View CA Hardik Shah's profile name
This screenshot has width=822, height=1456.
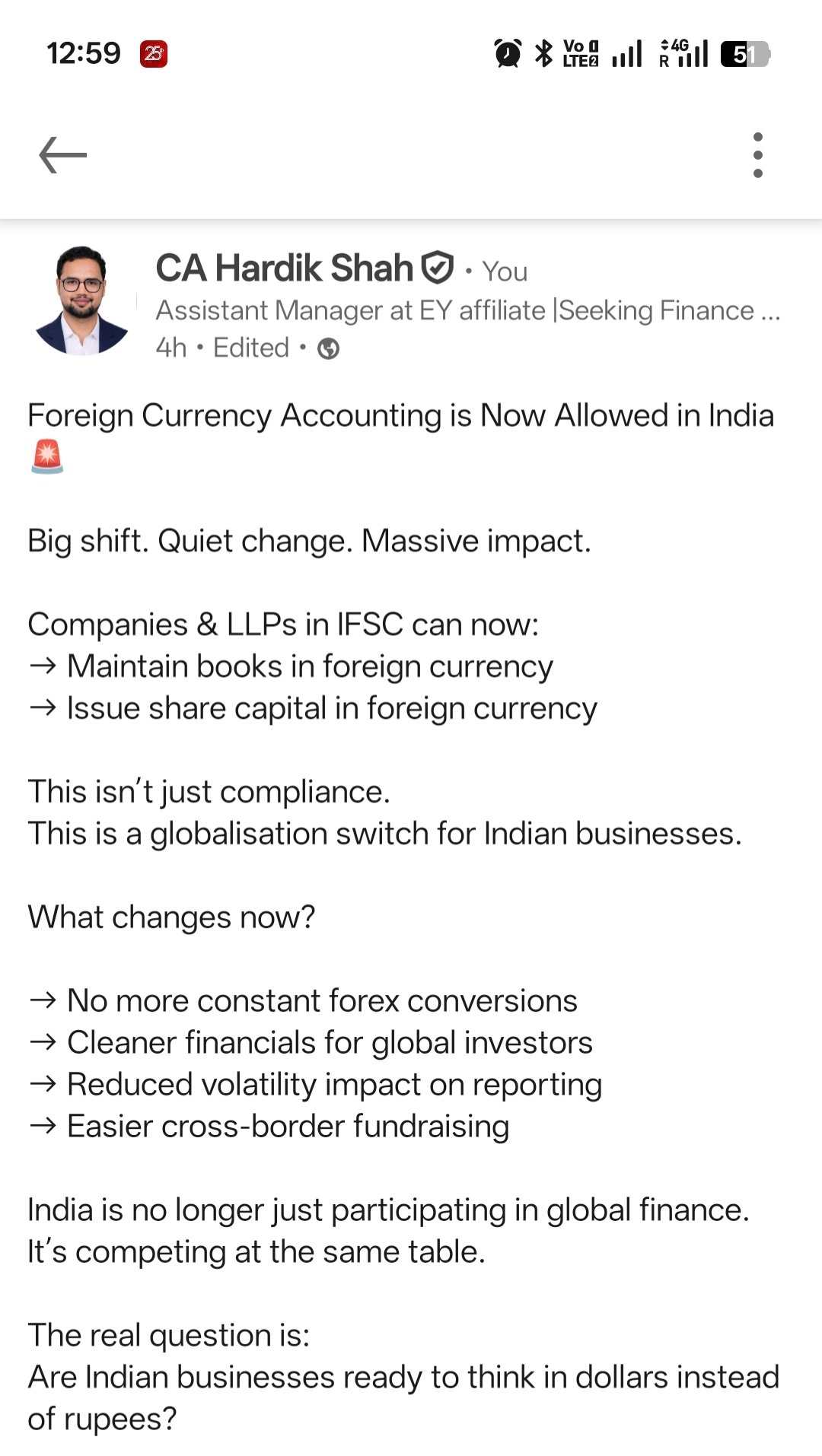click(284, 269)
